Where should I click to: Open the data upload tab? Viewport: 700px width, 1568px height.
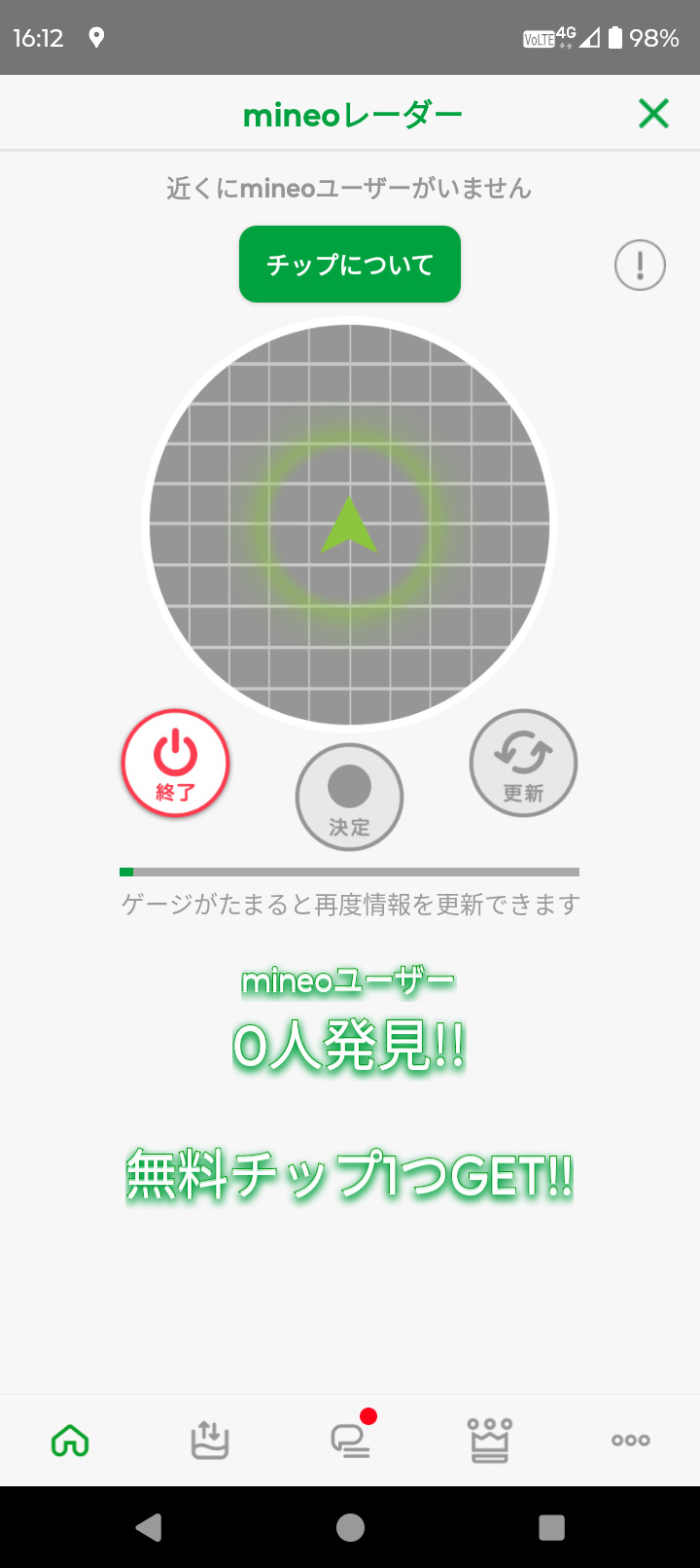click(x=210, y=1440)
